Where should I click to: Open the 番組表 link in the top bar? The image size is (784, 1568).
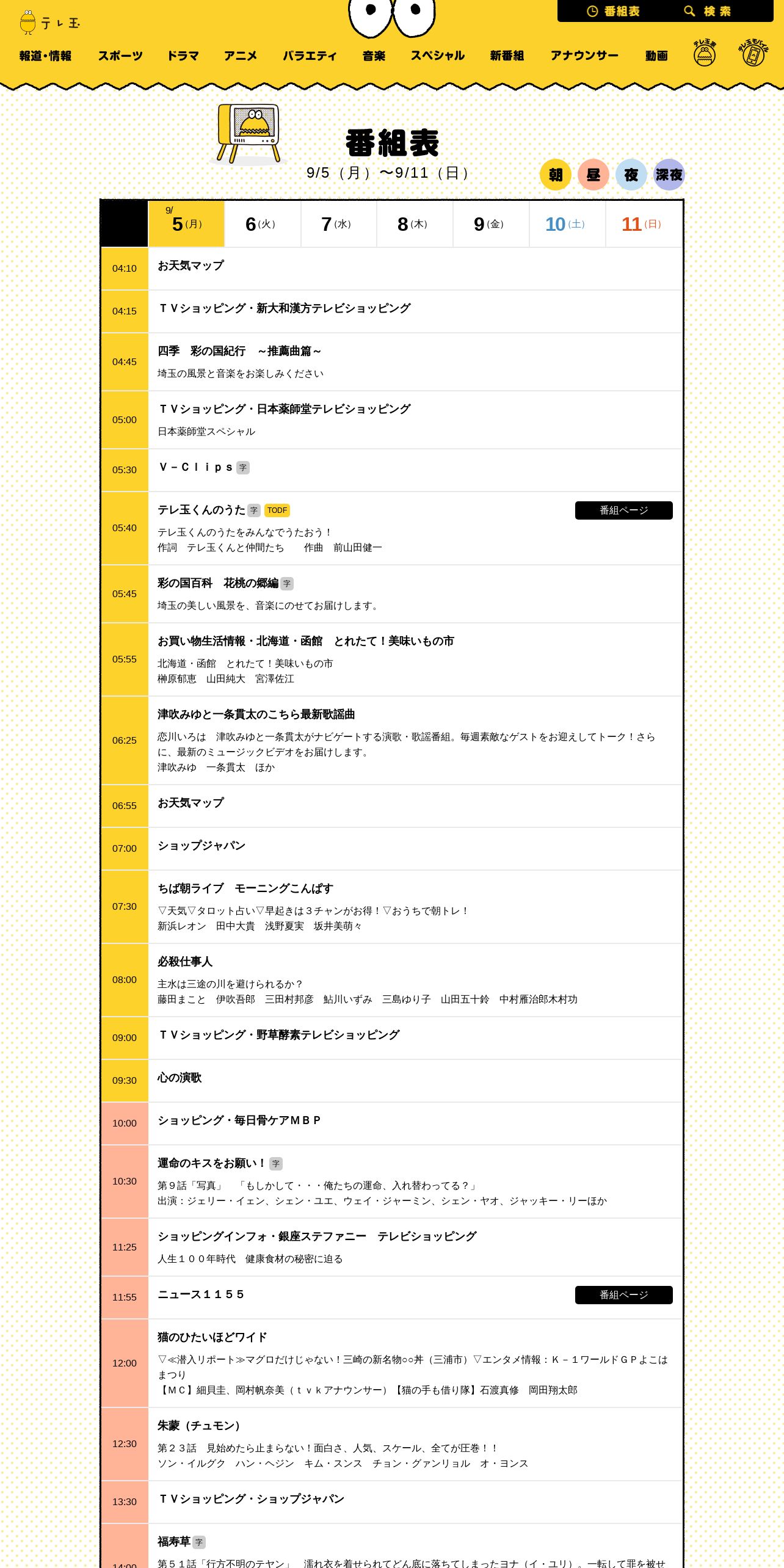[613, 11]
